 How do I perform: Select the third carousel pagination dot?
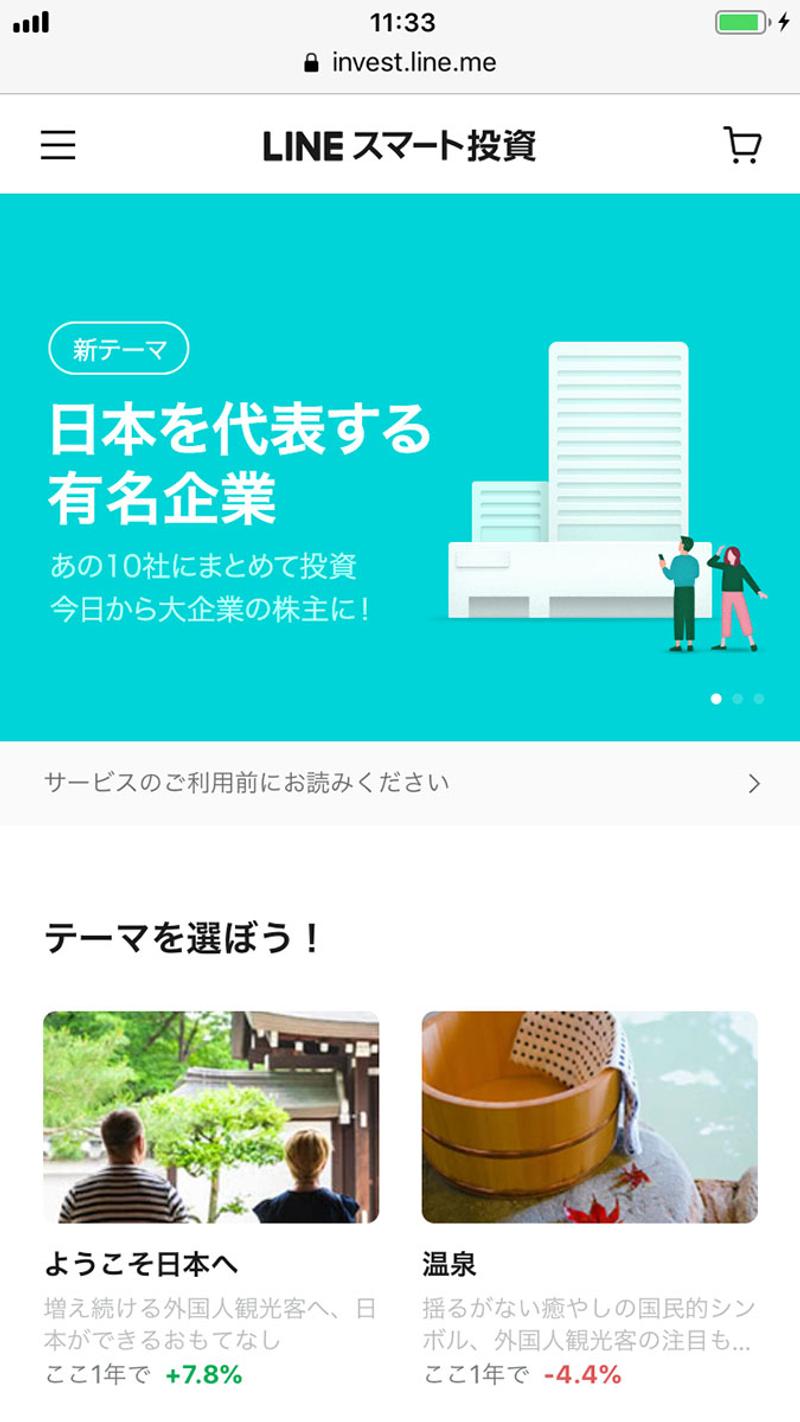[x=758, y=700]
